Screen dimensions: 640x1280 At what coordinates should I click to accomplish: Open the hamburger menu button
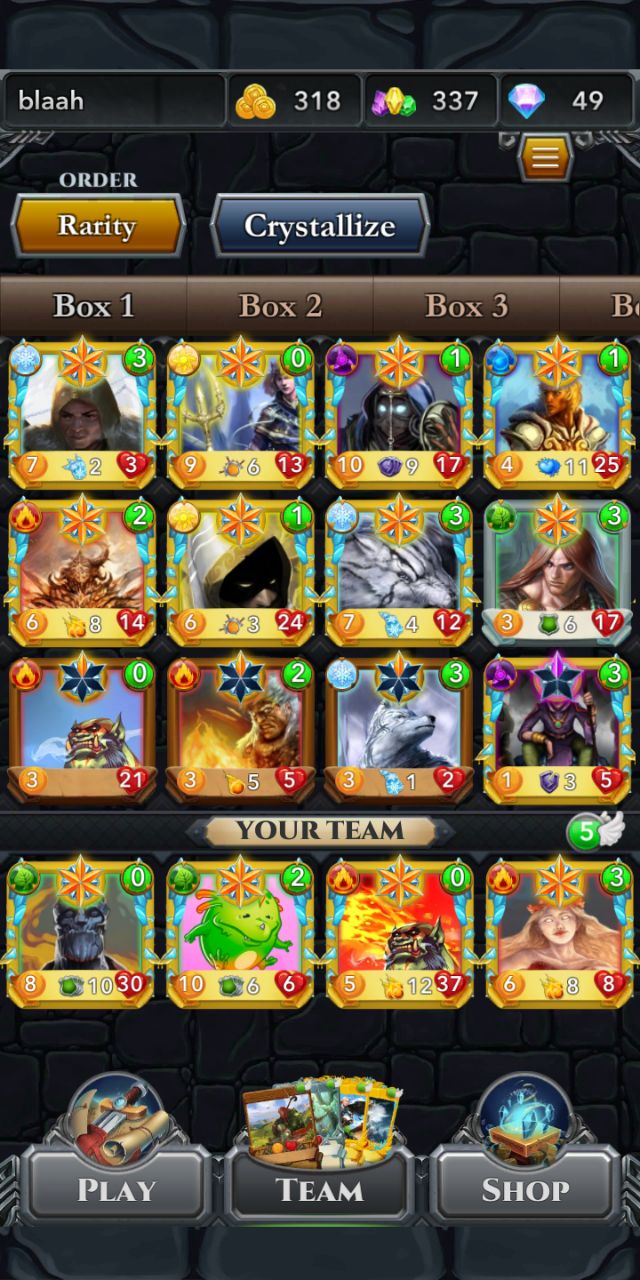[545, 157]
